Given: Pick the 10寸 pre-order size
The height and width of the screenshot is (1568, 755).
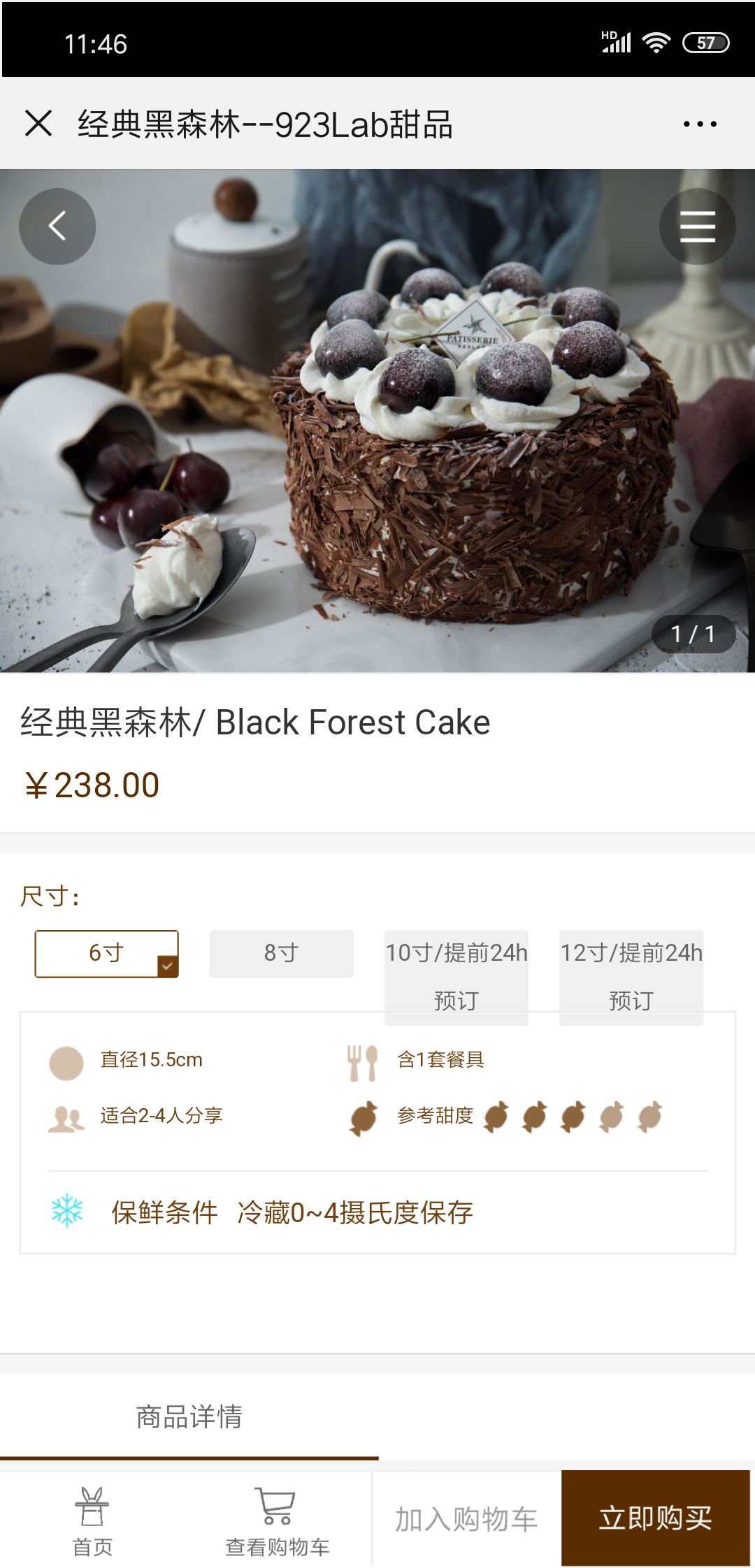Looking at the screenshot, I should click(456, 976).
